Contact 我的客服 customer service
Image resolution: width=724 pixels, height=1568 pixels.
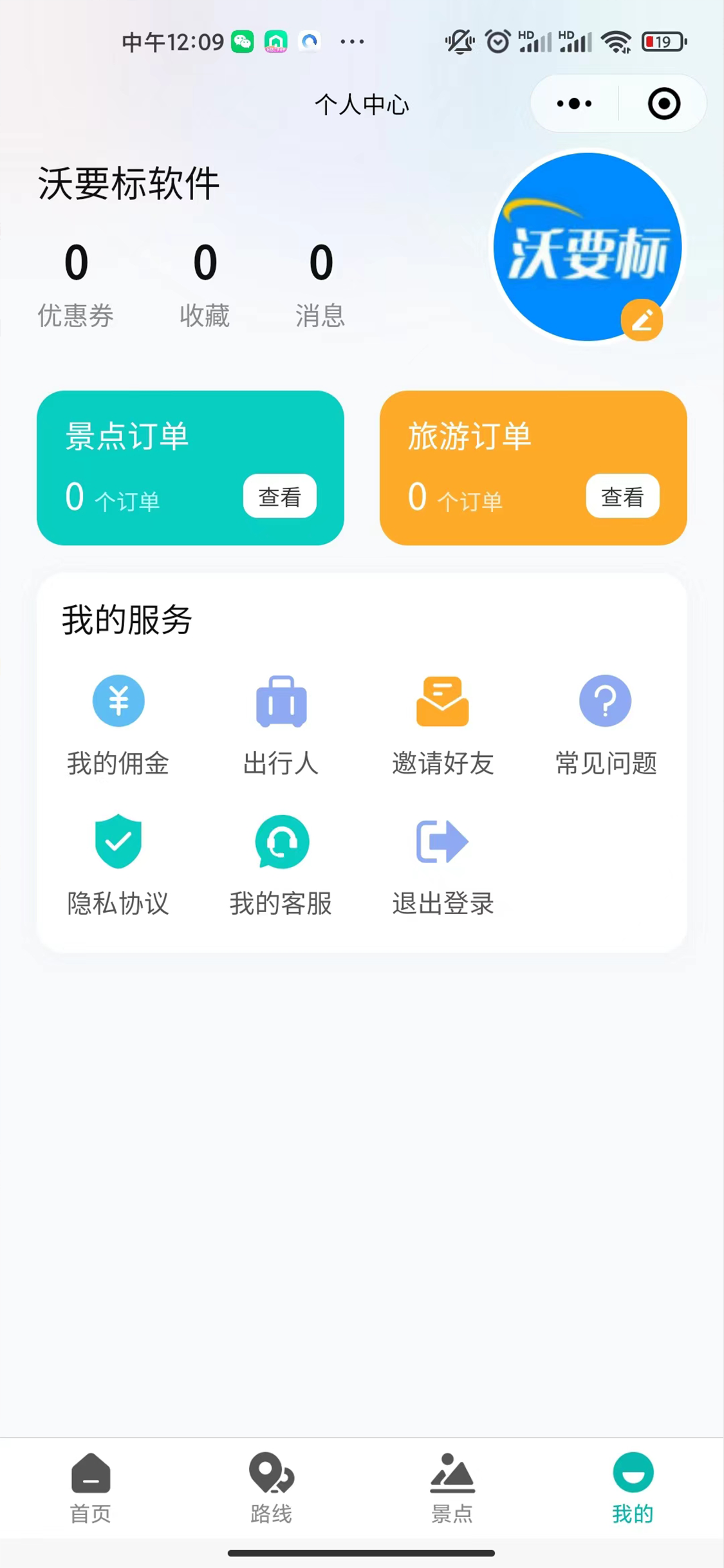point(281,865)
